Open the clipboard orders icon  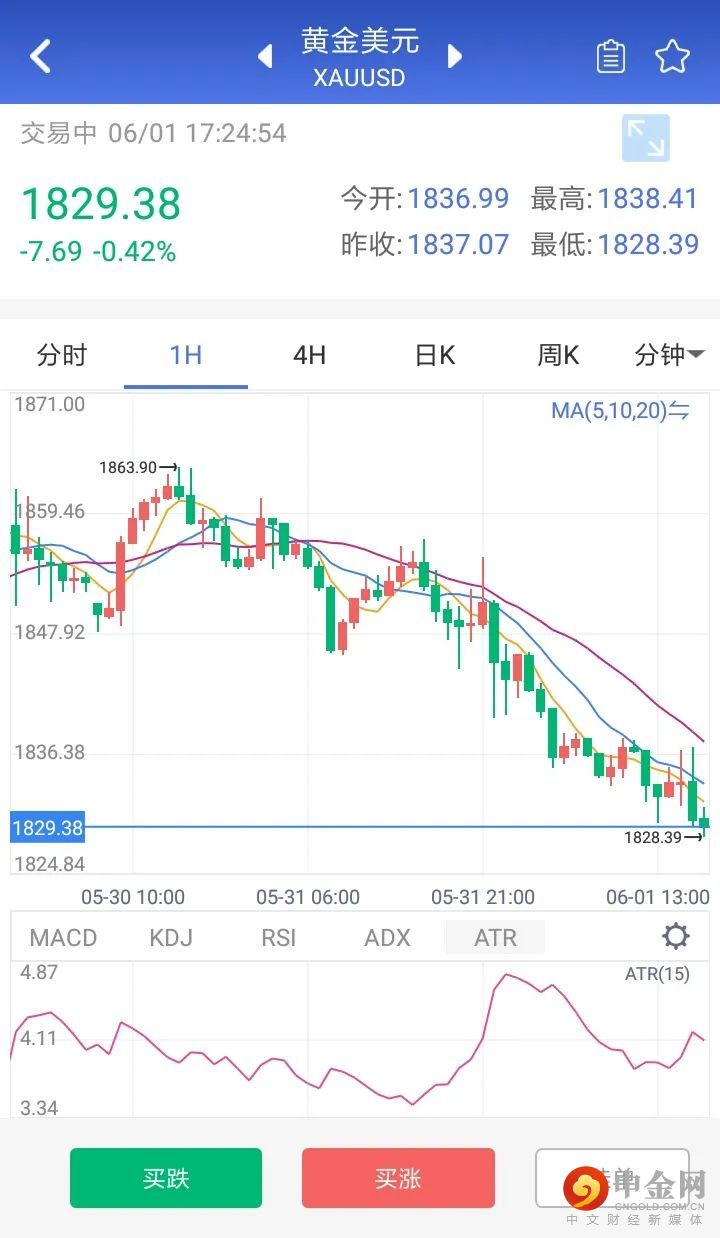[611, 57]
